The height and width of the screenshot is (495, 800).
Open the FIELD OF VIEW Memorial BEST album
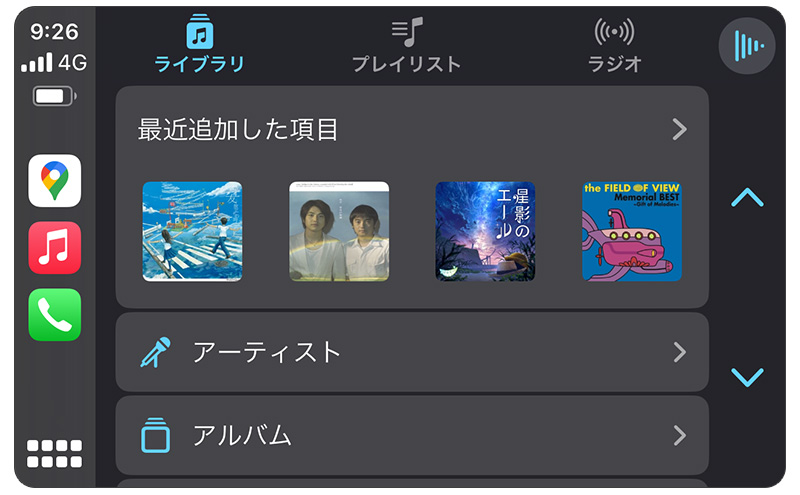(x=632, y=231)
